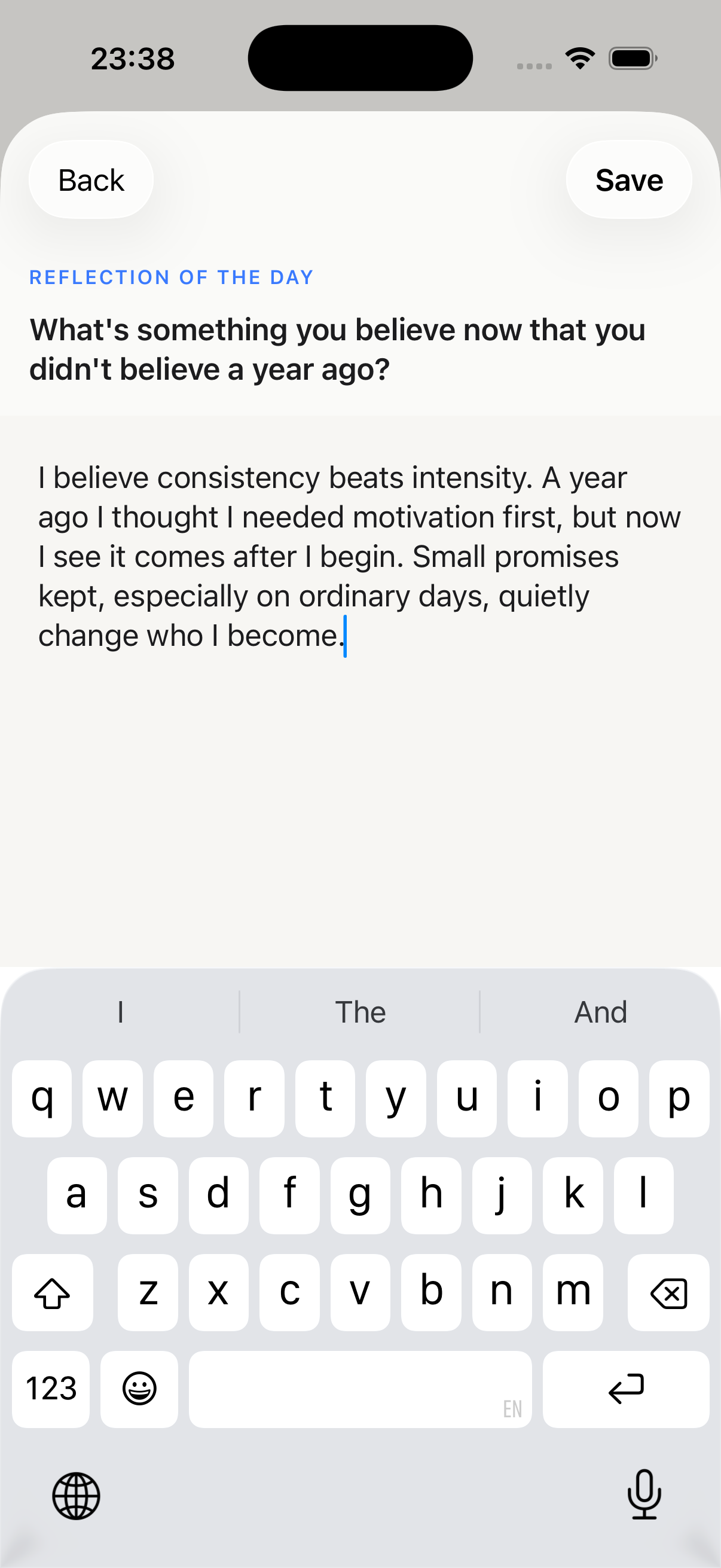Screen dimensions: 721x1568
Task: Choose the "And" keyboard suggestion
Action: (600, 1012)
